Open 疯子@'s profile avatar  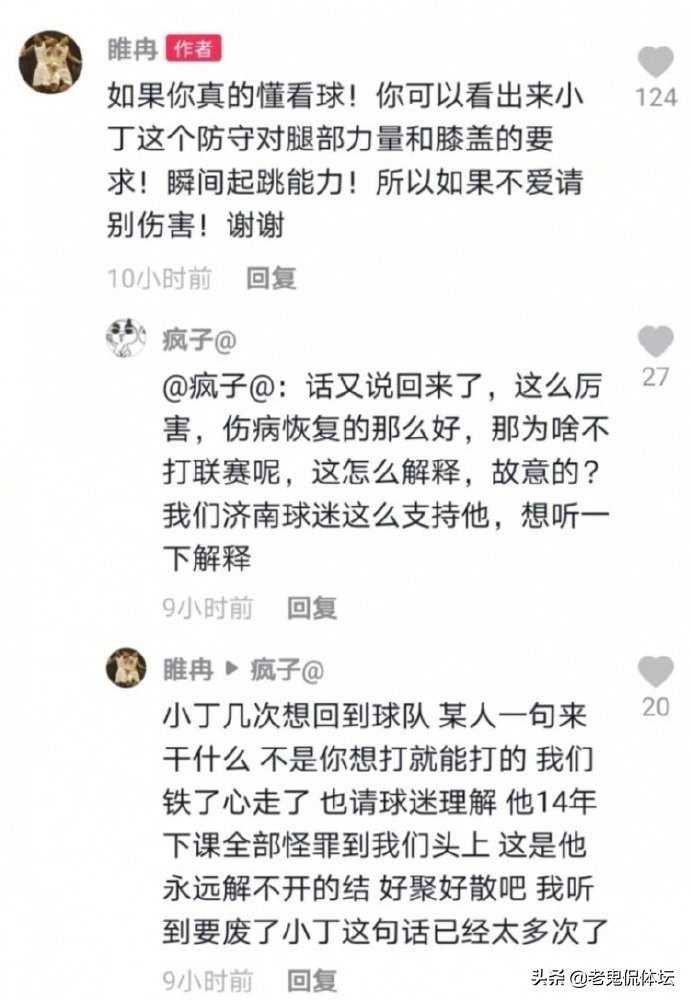pyautogui.click(x=126, y=340)
